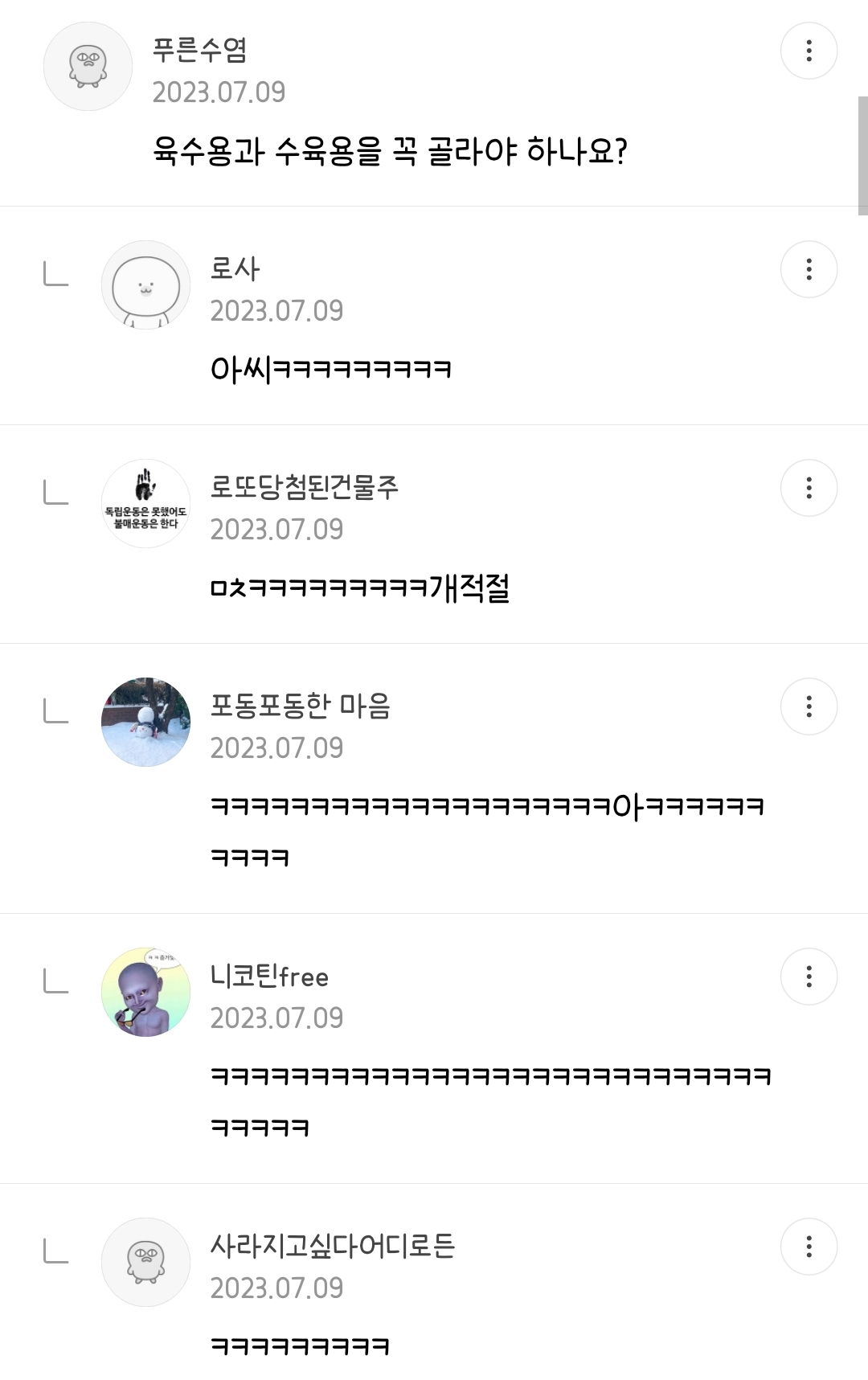
Task: Open more options for 로사's reply
Action: click(809, 269)
